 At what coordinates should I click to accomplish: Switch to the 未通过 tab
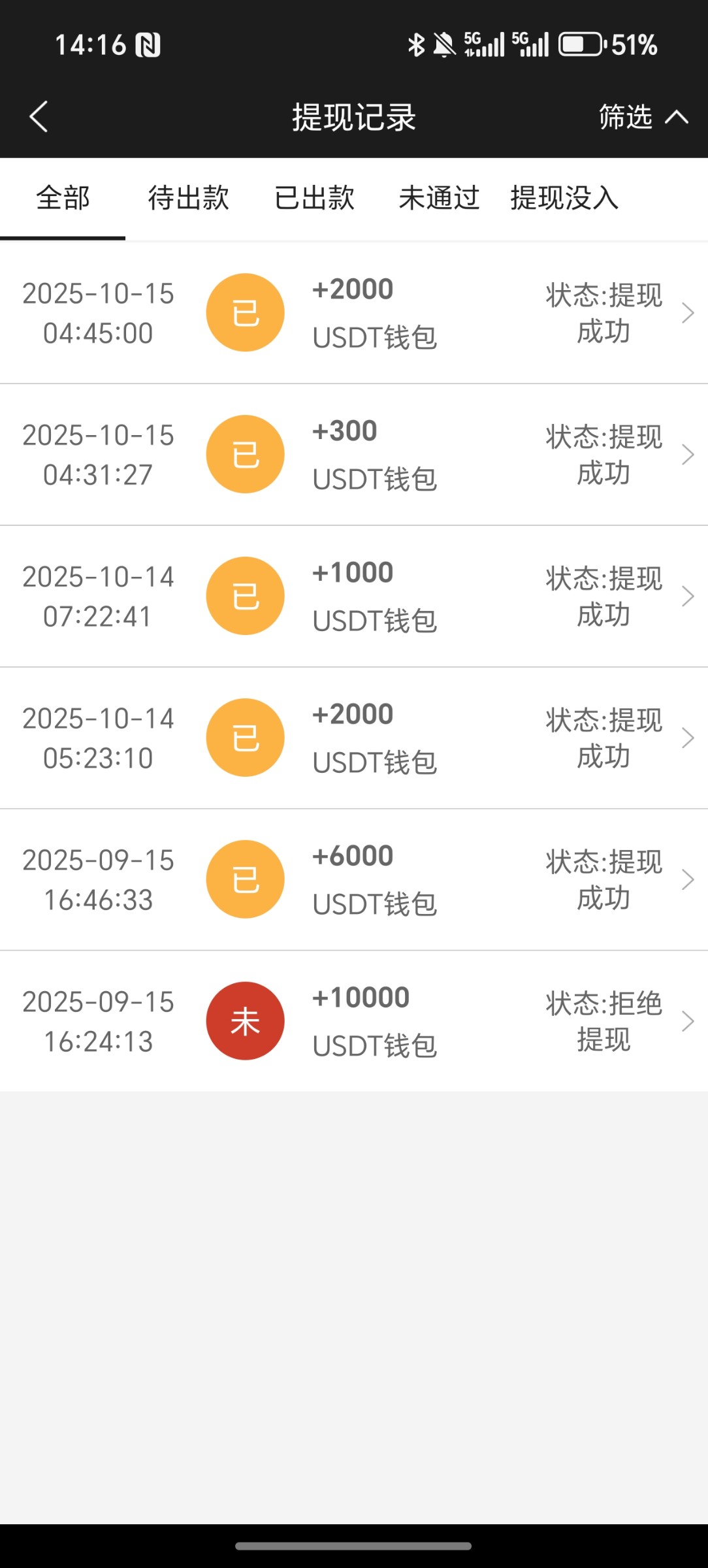point(439,199)
